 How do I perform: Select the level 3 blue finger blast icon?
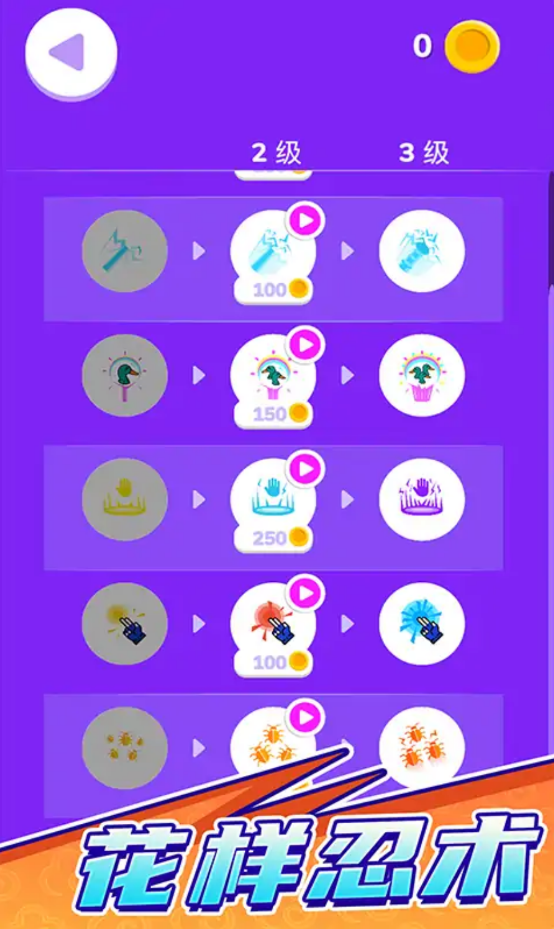[422, 624]
